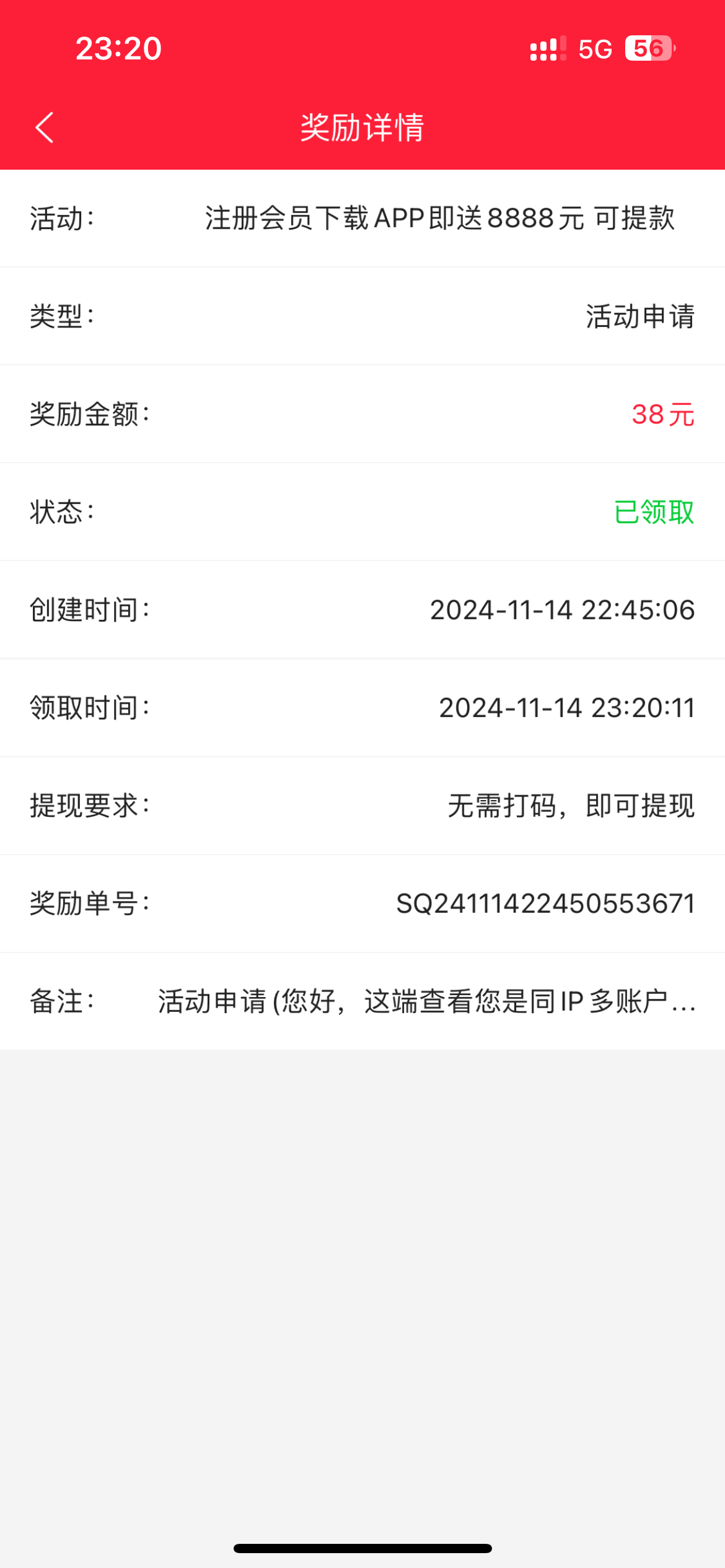Expand the truncated 备注 remark text
This screenshot has height=1568, width=725.
[426, 1001]
